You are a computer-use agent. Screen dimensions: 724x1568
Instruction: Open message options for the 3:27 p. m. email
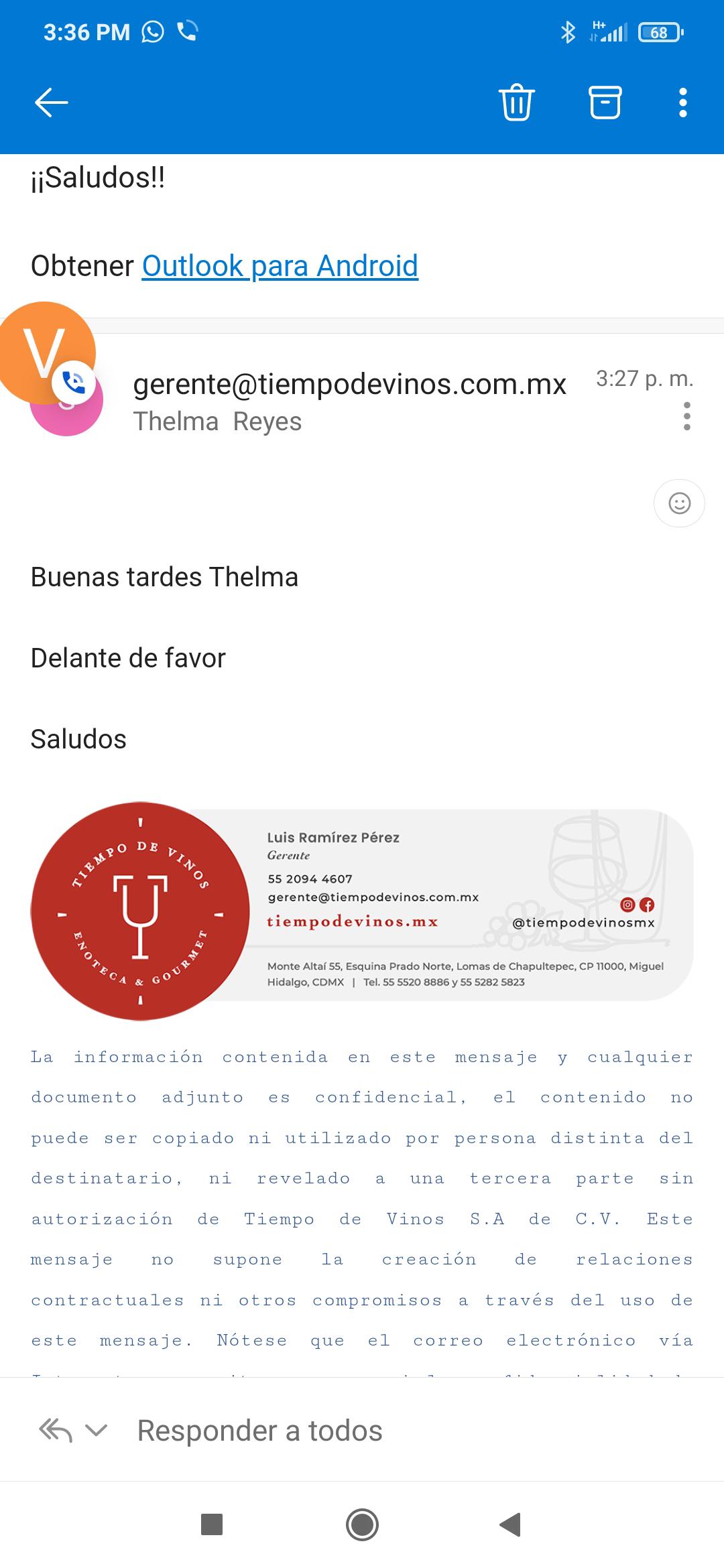(x=686, y=416)
